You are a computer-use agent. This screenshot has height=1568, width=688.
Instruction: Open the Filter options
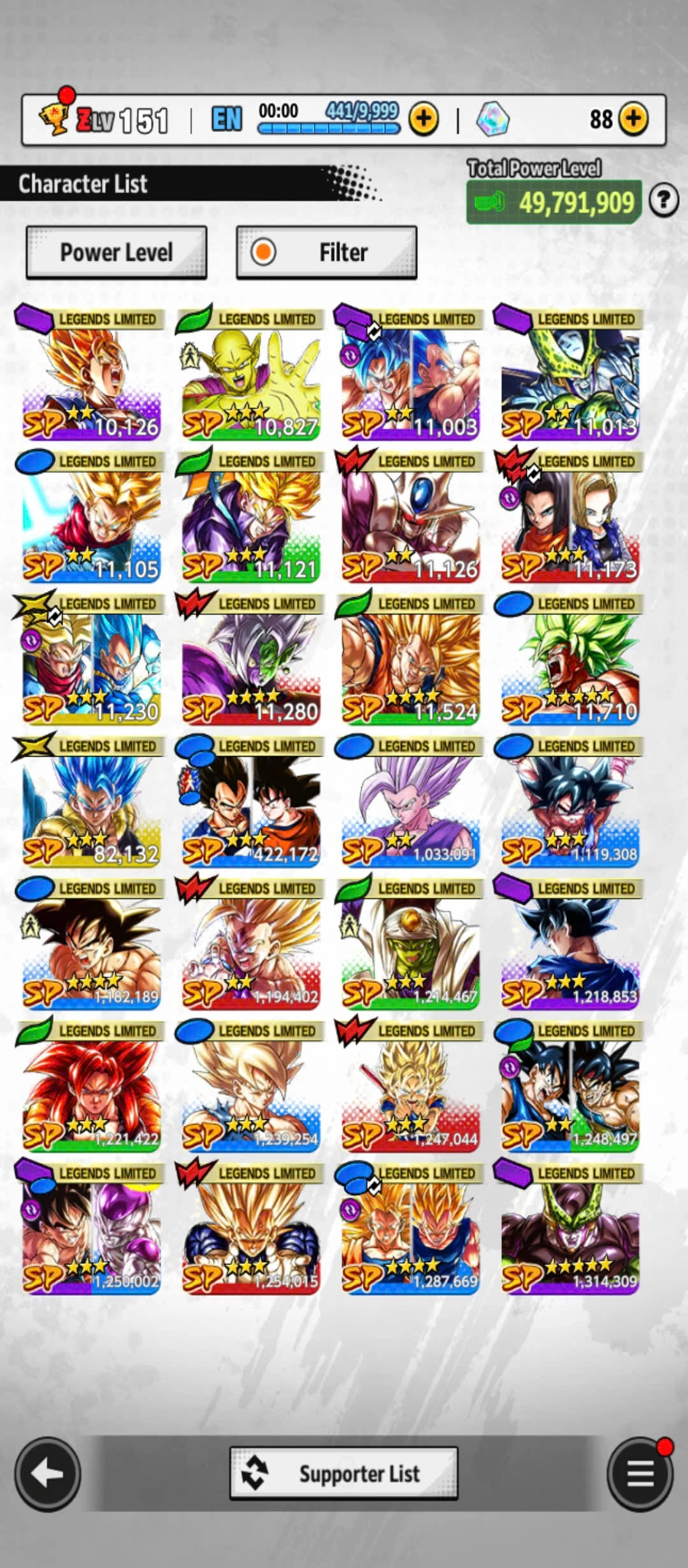pos(326,252)
